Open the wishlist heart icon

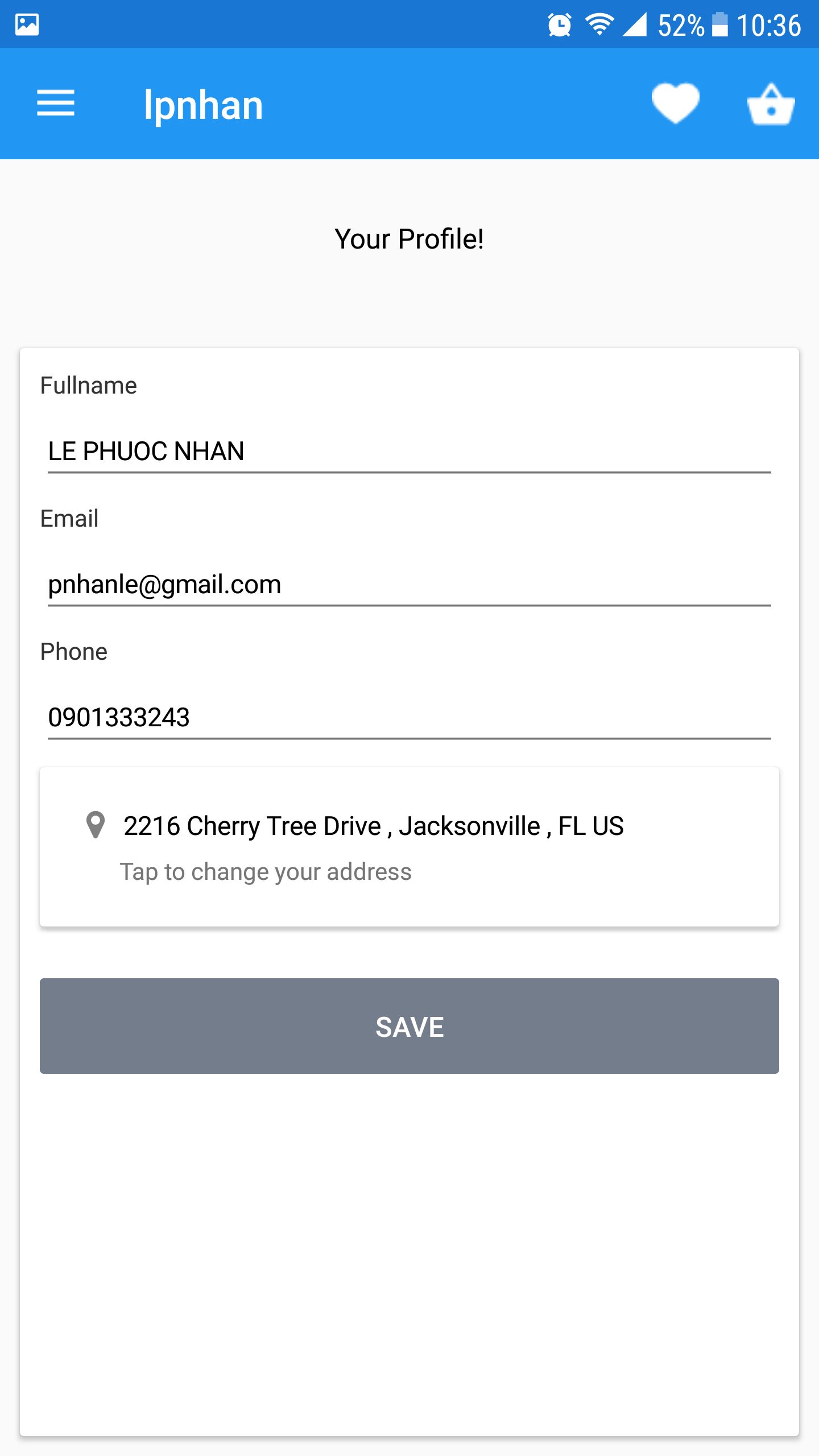(x=675, y=104)
